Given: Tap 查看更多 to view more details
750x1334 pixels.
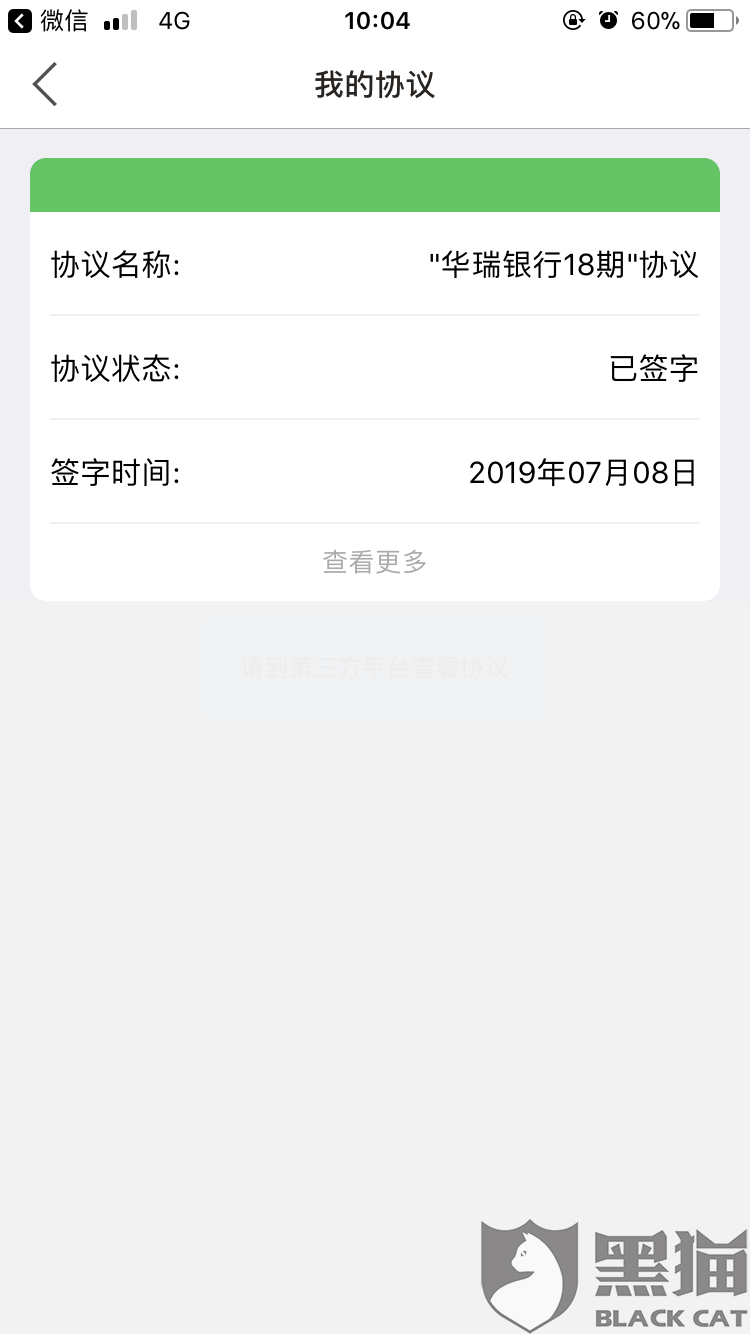Looking at the screenshot, I should pyautogui.click(x=375, y=562).
